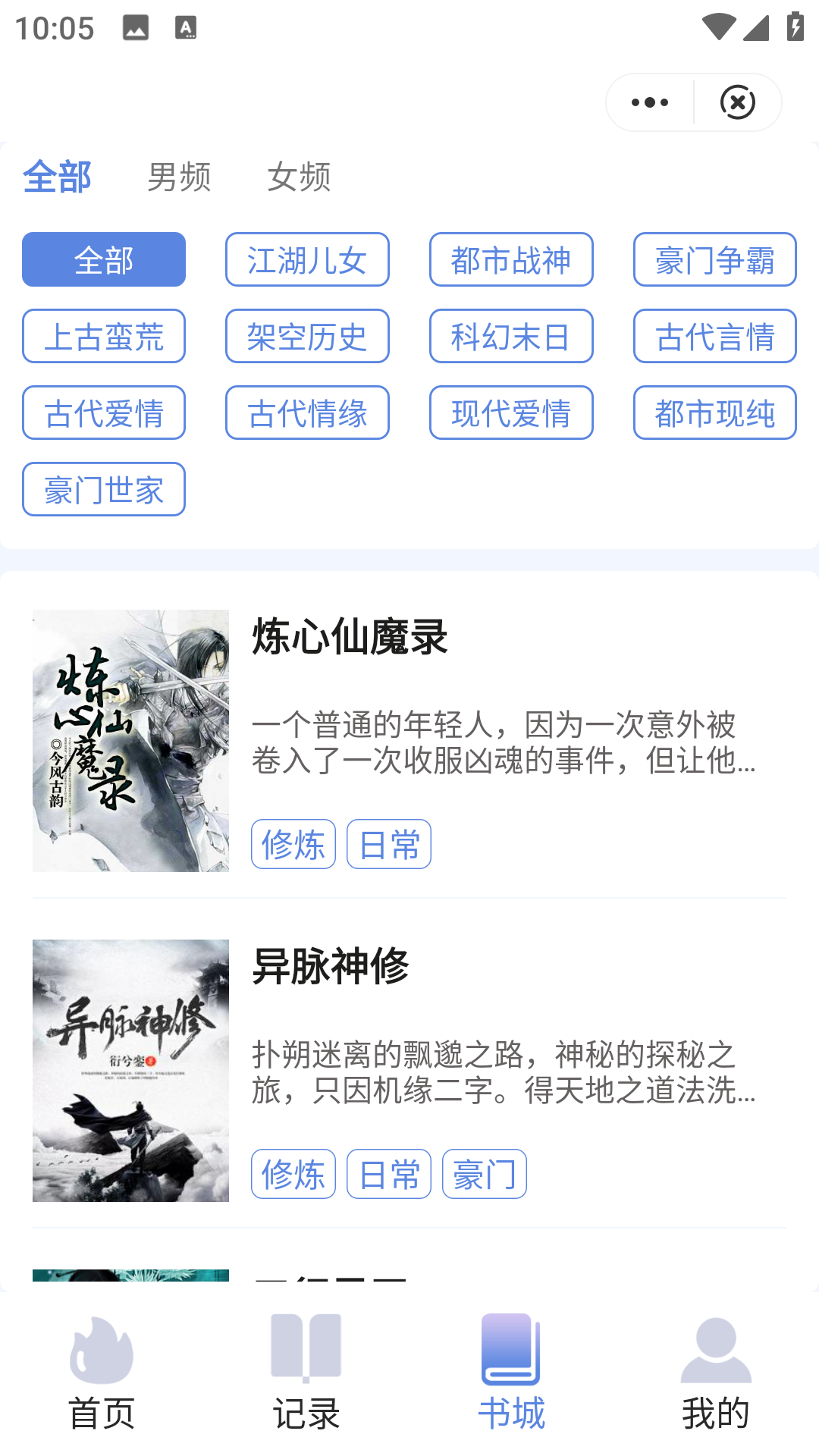
Task: Close the mini program via circle X icon
Action: click(738, 101)
